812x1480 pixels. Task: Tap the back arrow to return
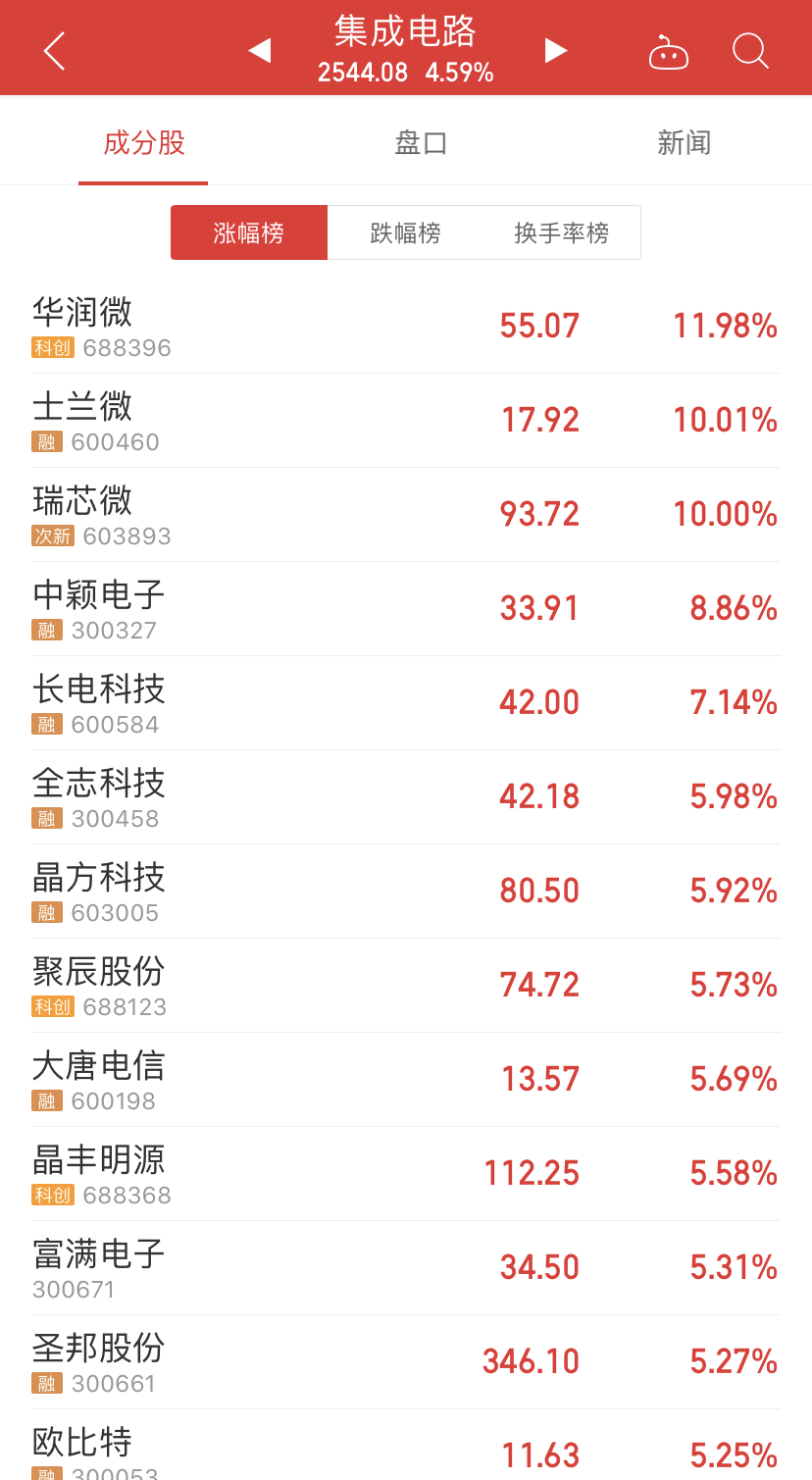click(x=54, y=49)
